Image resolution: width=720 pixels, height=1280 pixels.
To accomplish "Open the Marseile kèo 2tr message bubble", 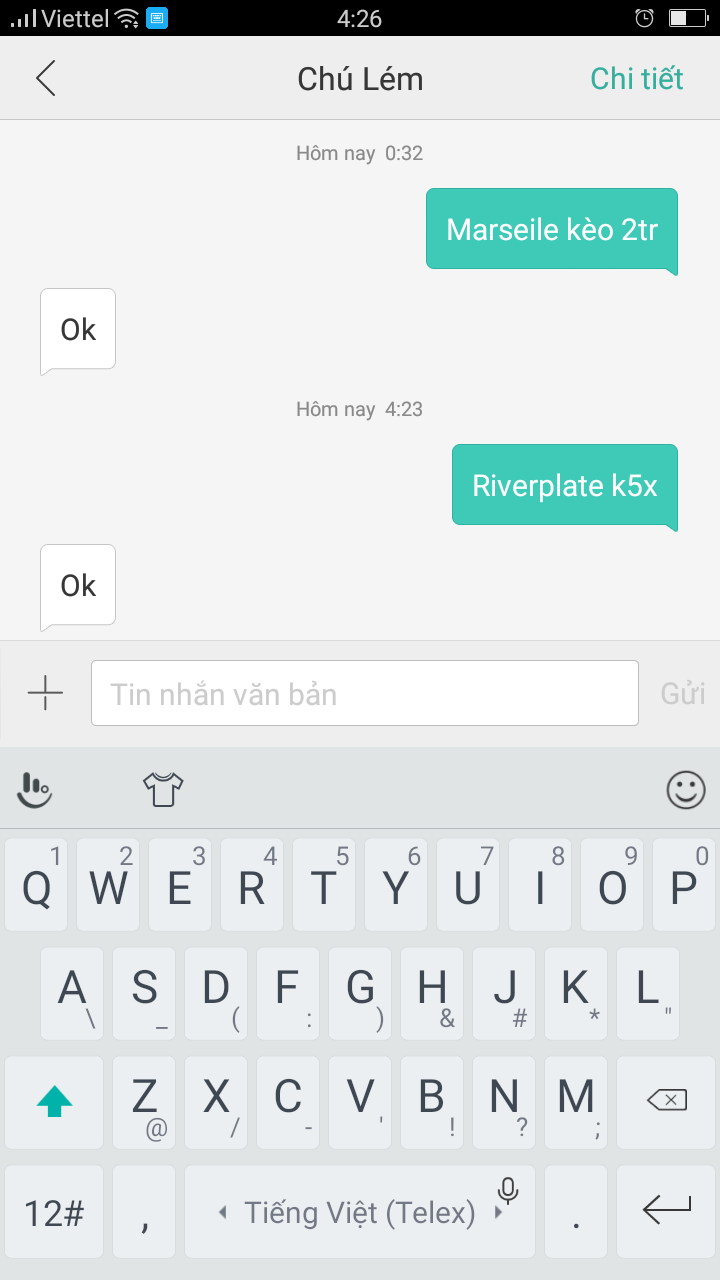I will point(552,229).
